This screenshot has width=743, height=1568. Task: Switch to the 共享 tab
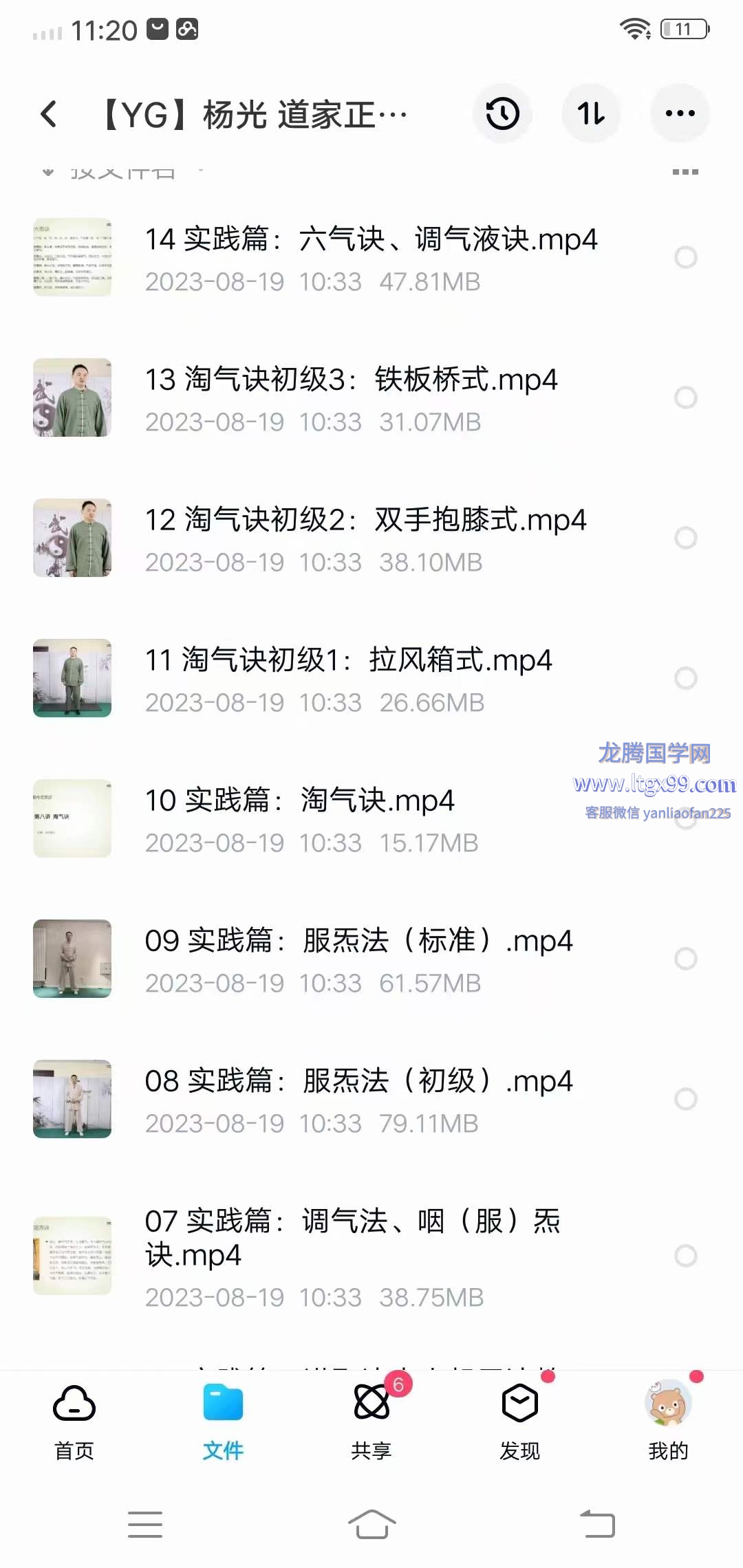(x=371, y=1421)
